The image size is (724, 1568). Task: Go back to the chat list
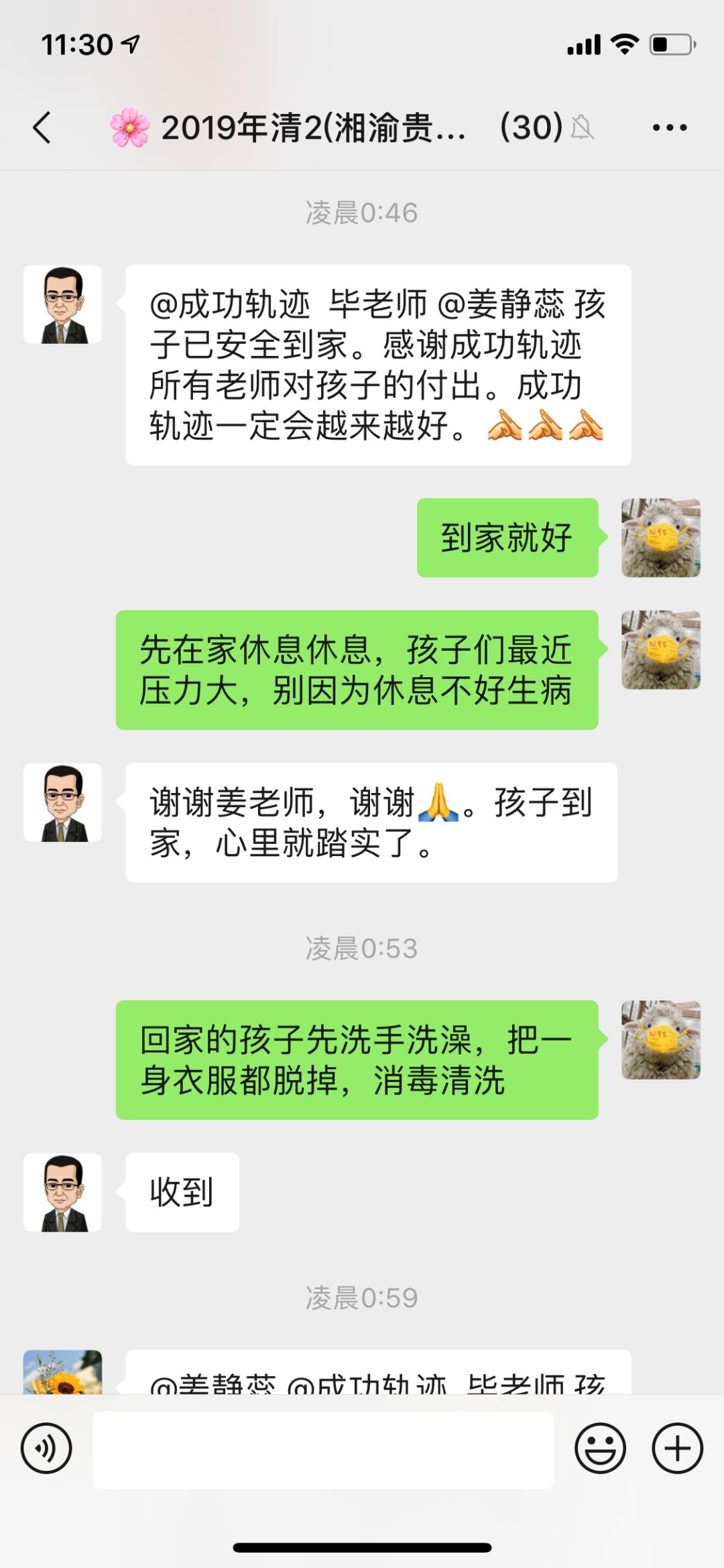(x=42, y=127)
